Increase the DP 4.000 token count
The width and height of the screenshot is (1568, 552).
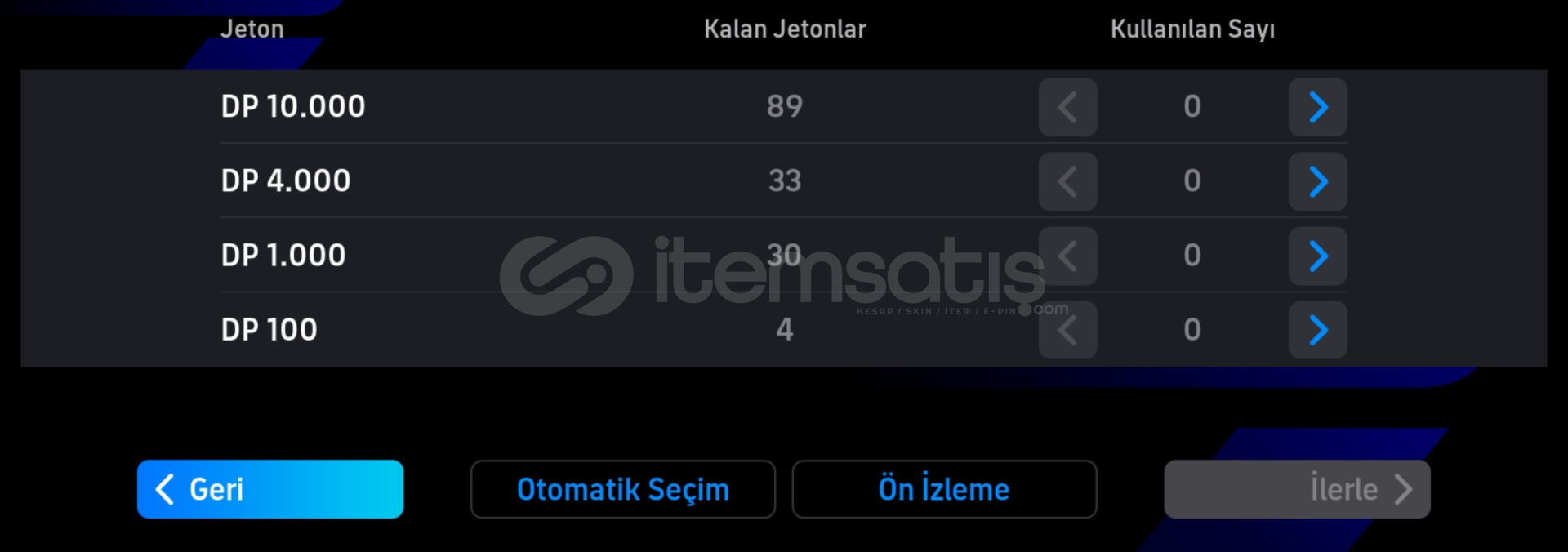1317,181
